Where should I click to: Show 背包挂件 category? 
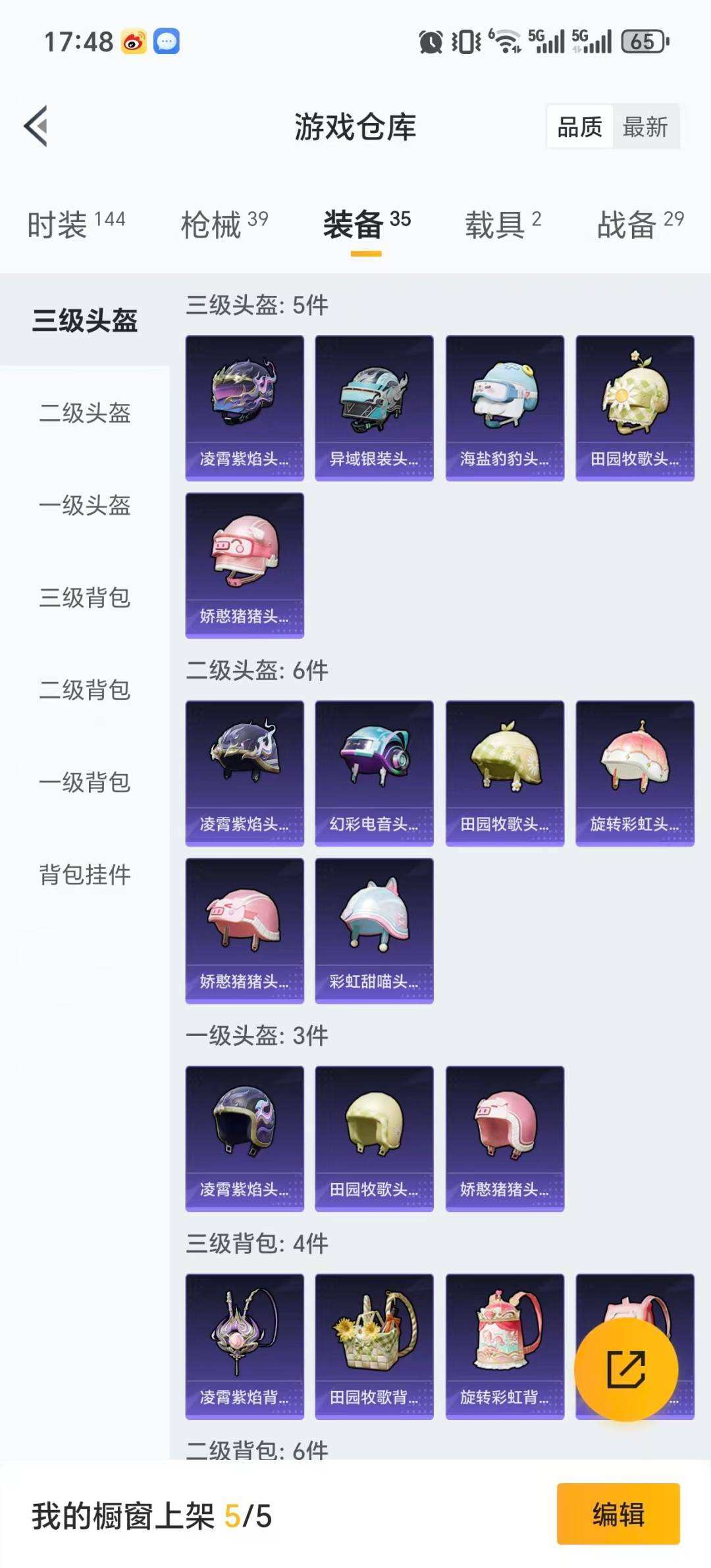[x=85, y=874]
